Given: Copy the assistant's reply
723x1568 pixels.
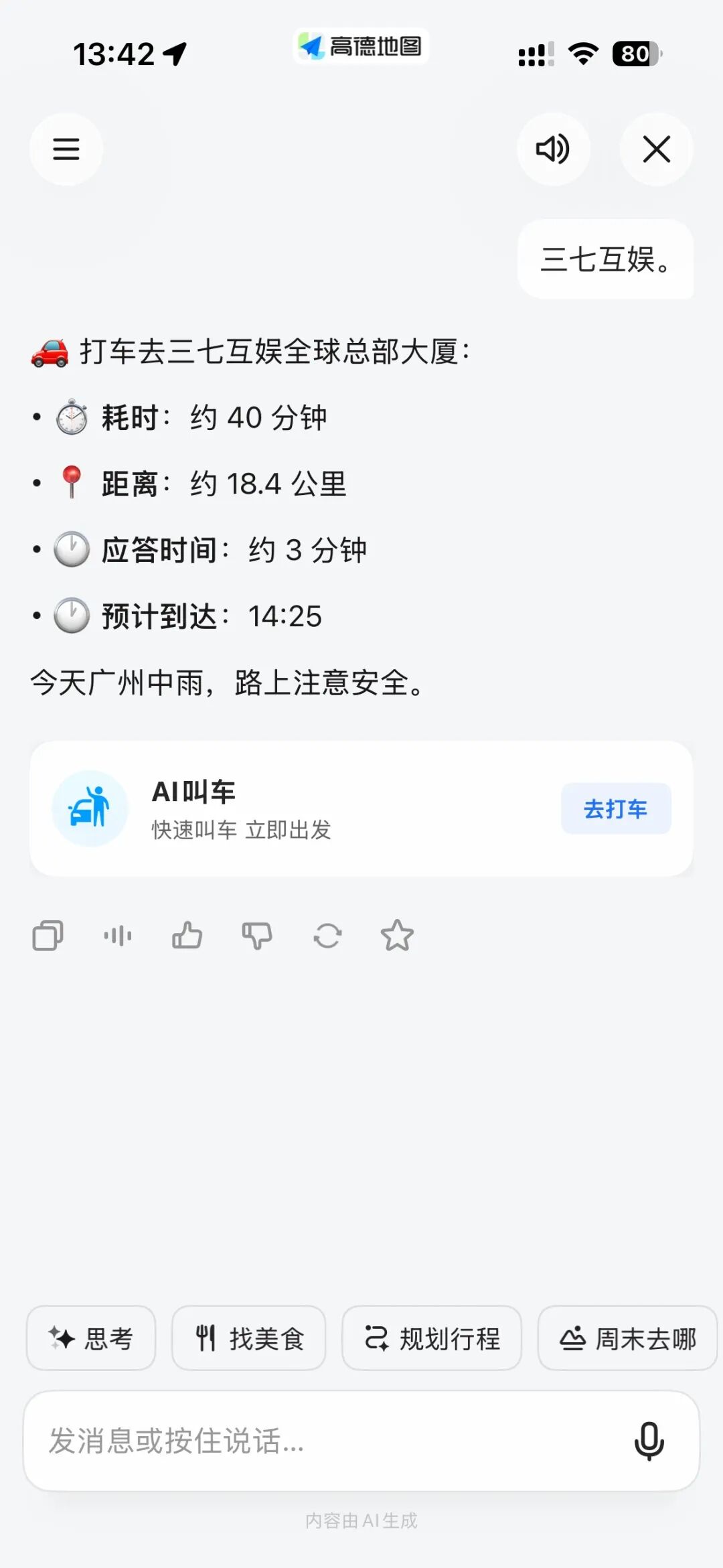Looking at the screenshot, I should click(48, 936).
